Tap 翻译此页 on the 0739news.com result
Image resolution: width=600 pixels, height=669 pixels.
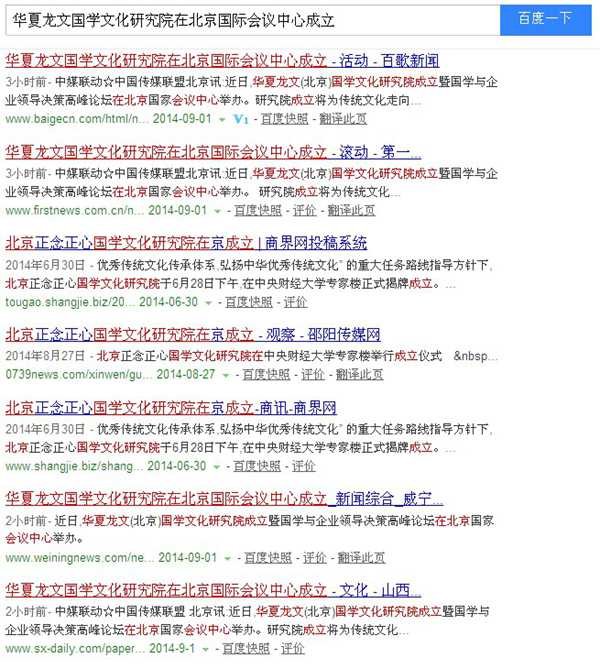point(360,374)
